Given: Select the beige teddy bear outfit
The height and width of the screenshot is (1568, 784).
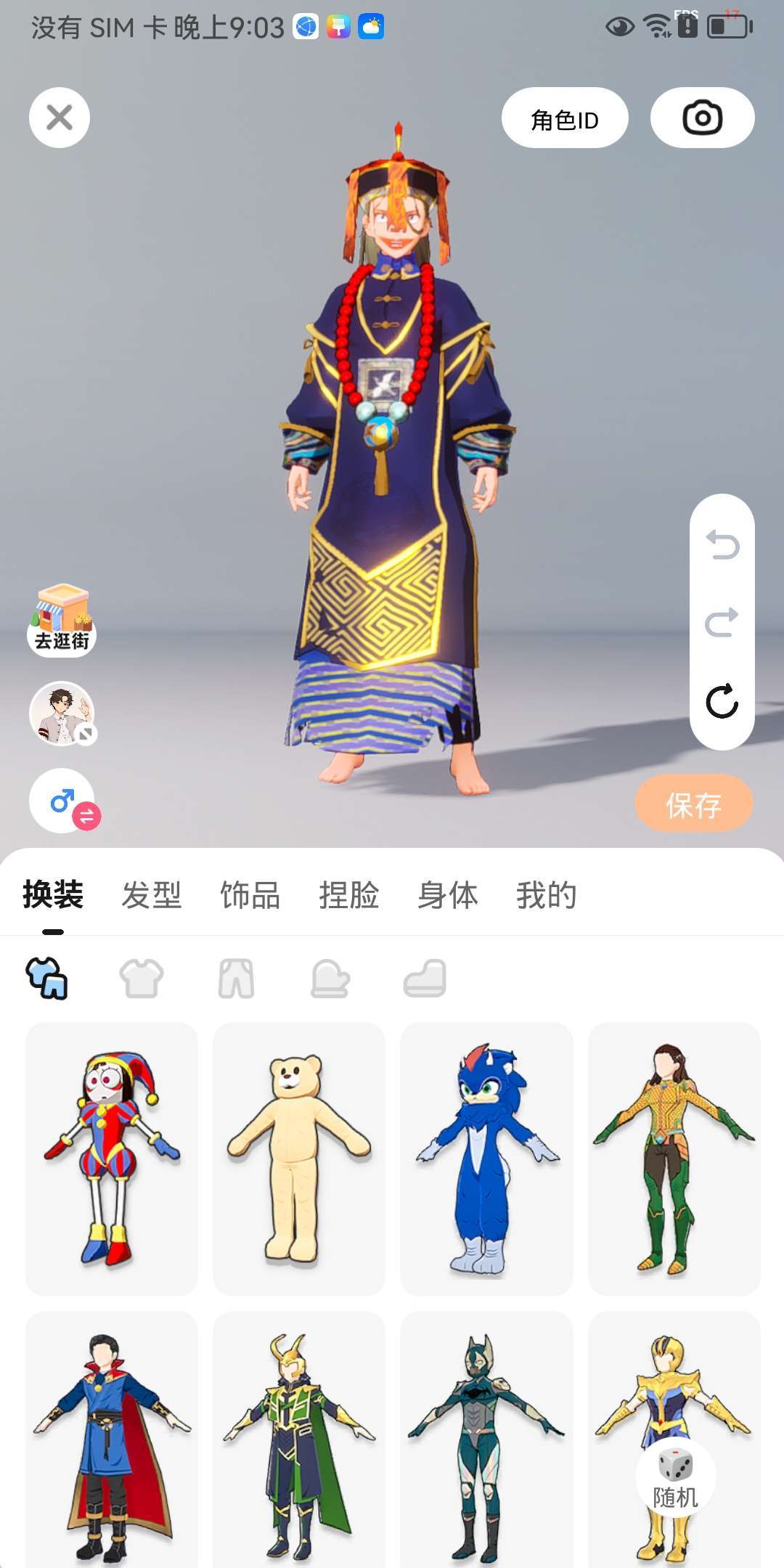Looking at the screenshot, I should coord(299,1159).
